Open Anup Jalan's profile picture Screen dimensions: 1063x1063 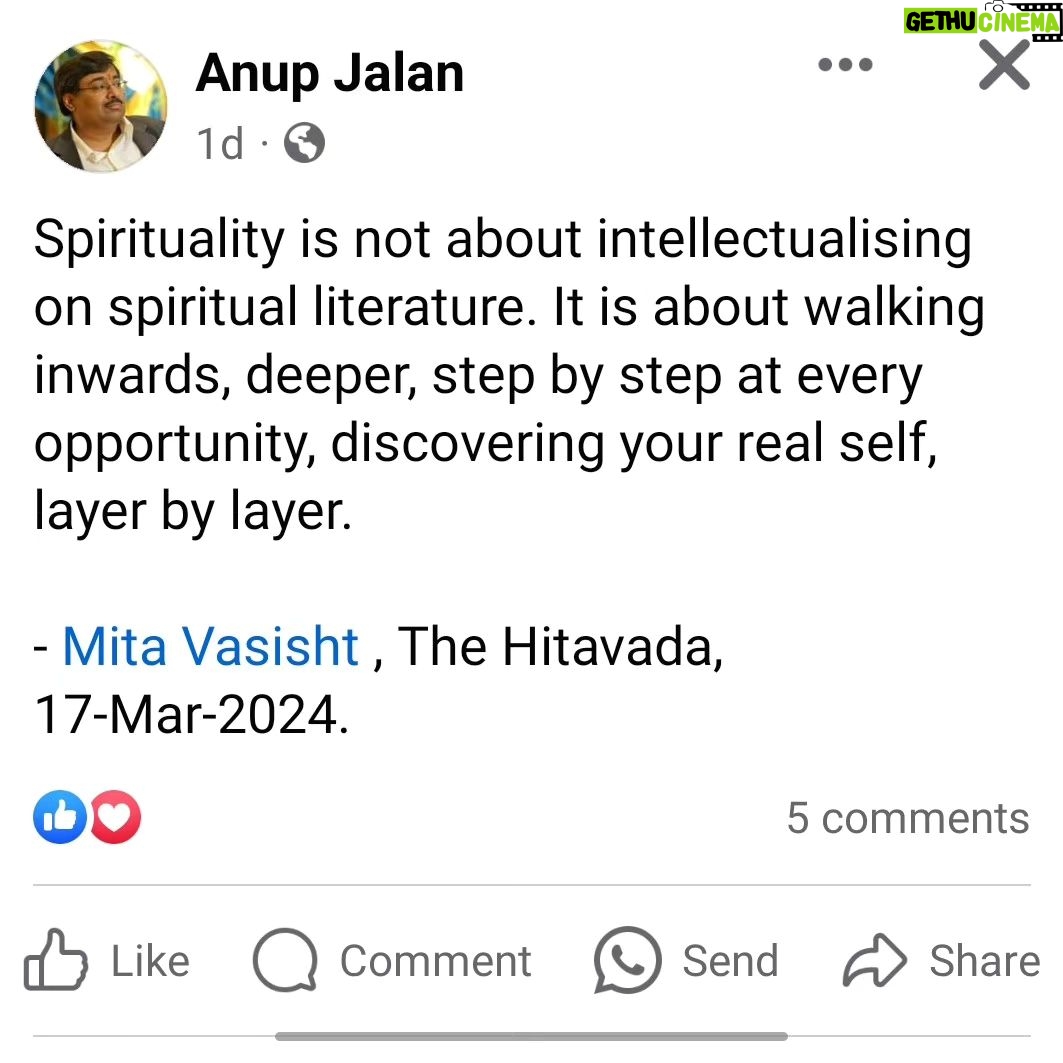[101, 106]
